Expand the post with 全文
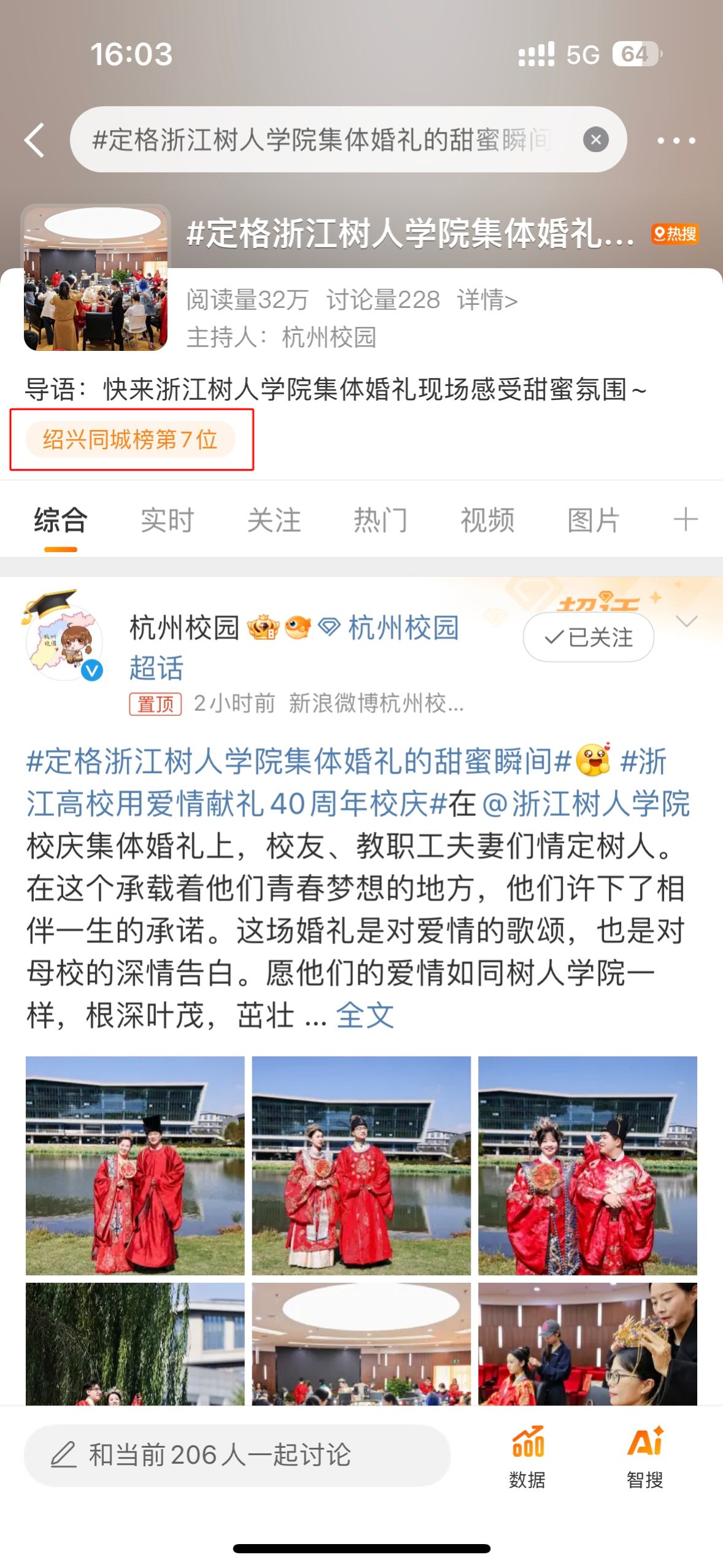 pos(365,1015)
